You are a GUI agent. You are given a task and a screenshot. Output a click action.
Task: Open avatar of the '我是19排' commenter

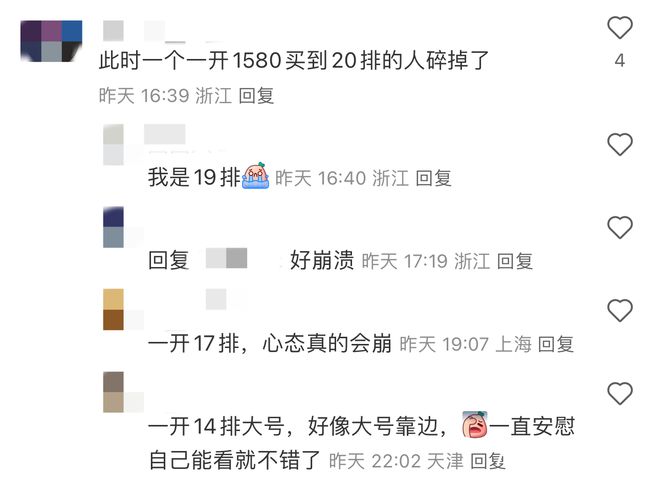pos(114,145)
